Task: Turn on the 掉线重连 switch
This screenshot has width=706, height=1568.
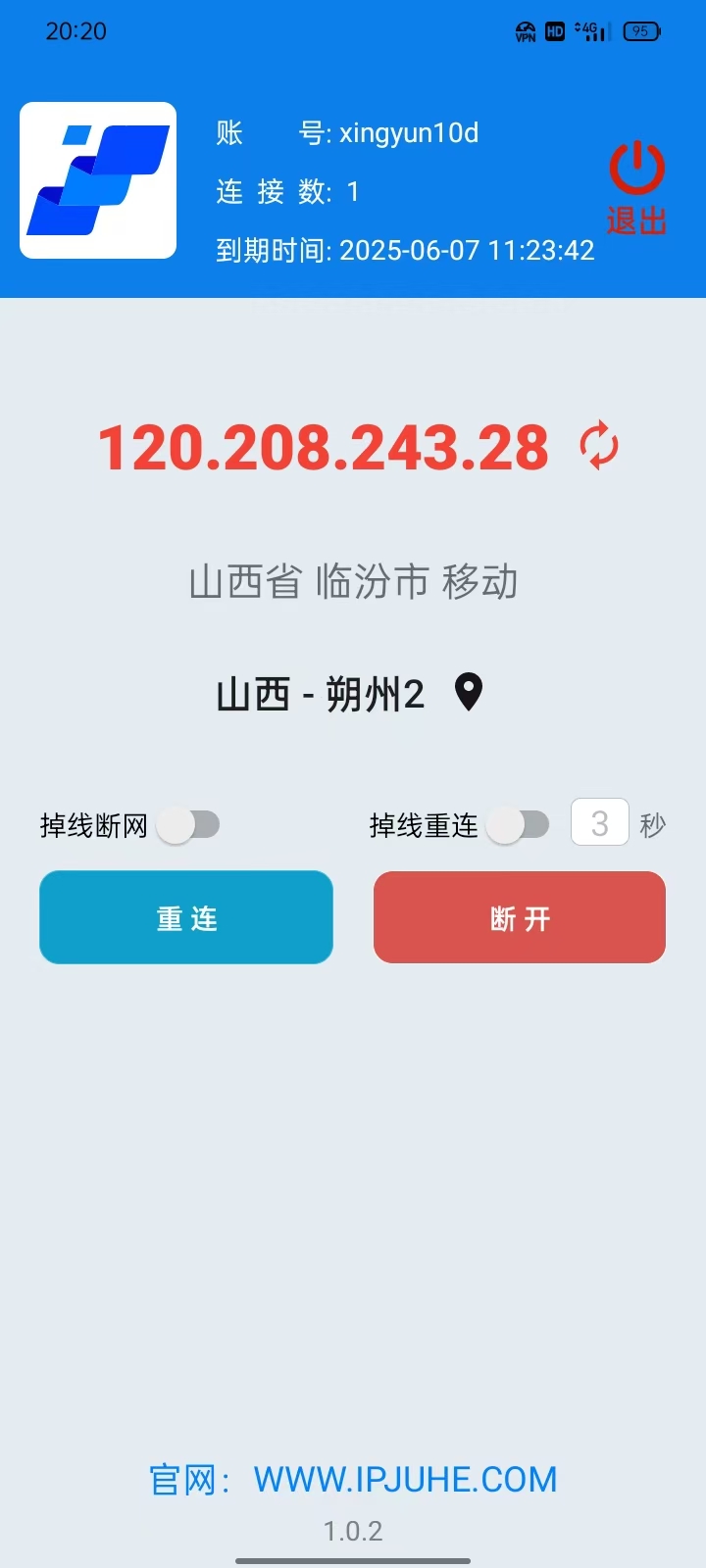Action: tap(519, 825)
